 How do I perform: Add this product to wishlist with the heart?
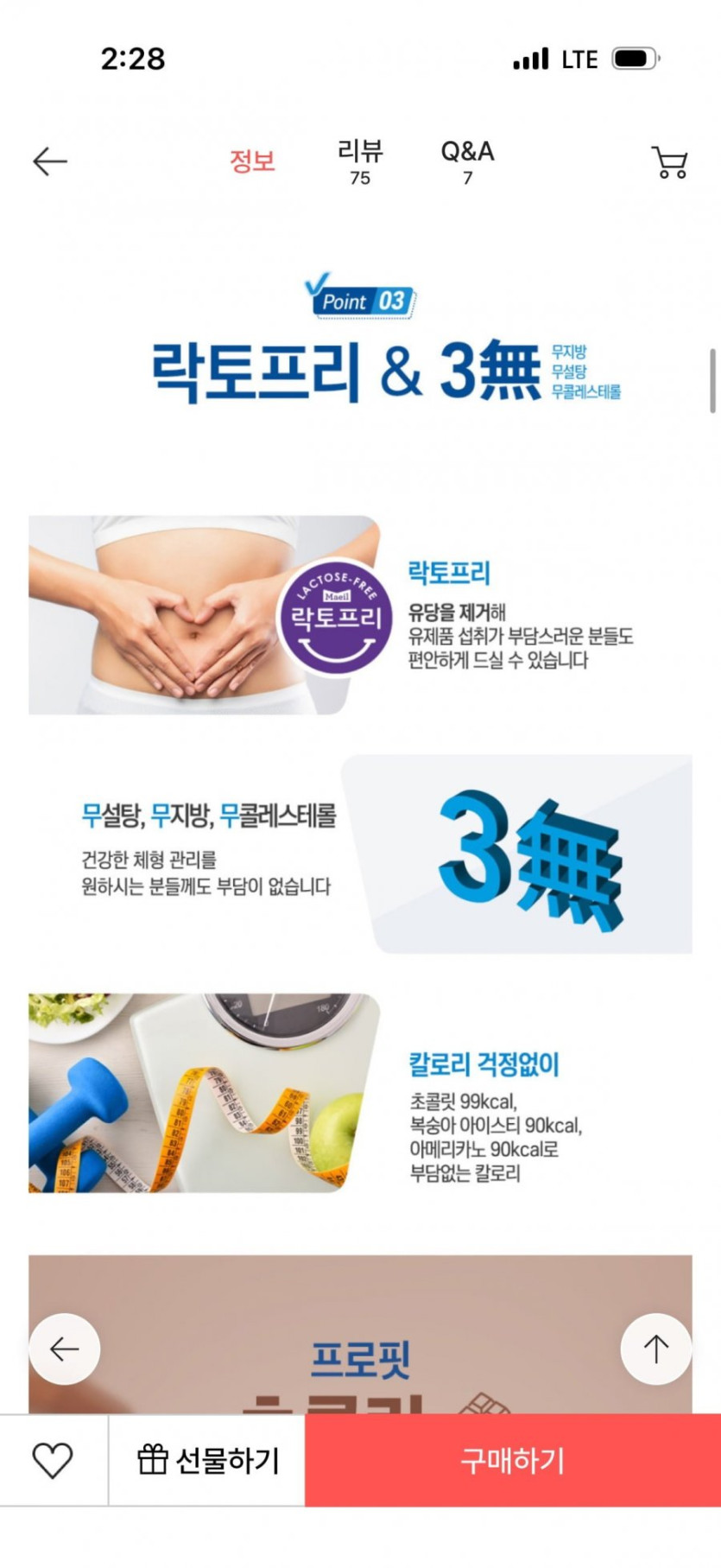tap(53, 1460)
